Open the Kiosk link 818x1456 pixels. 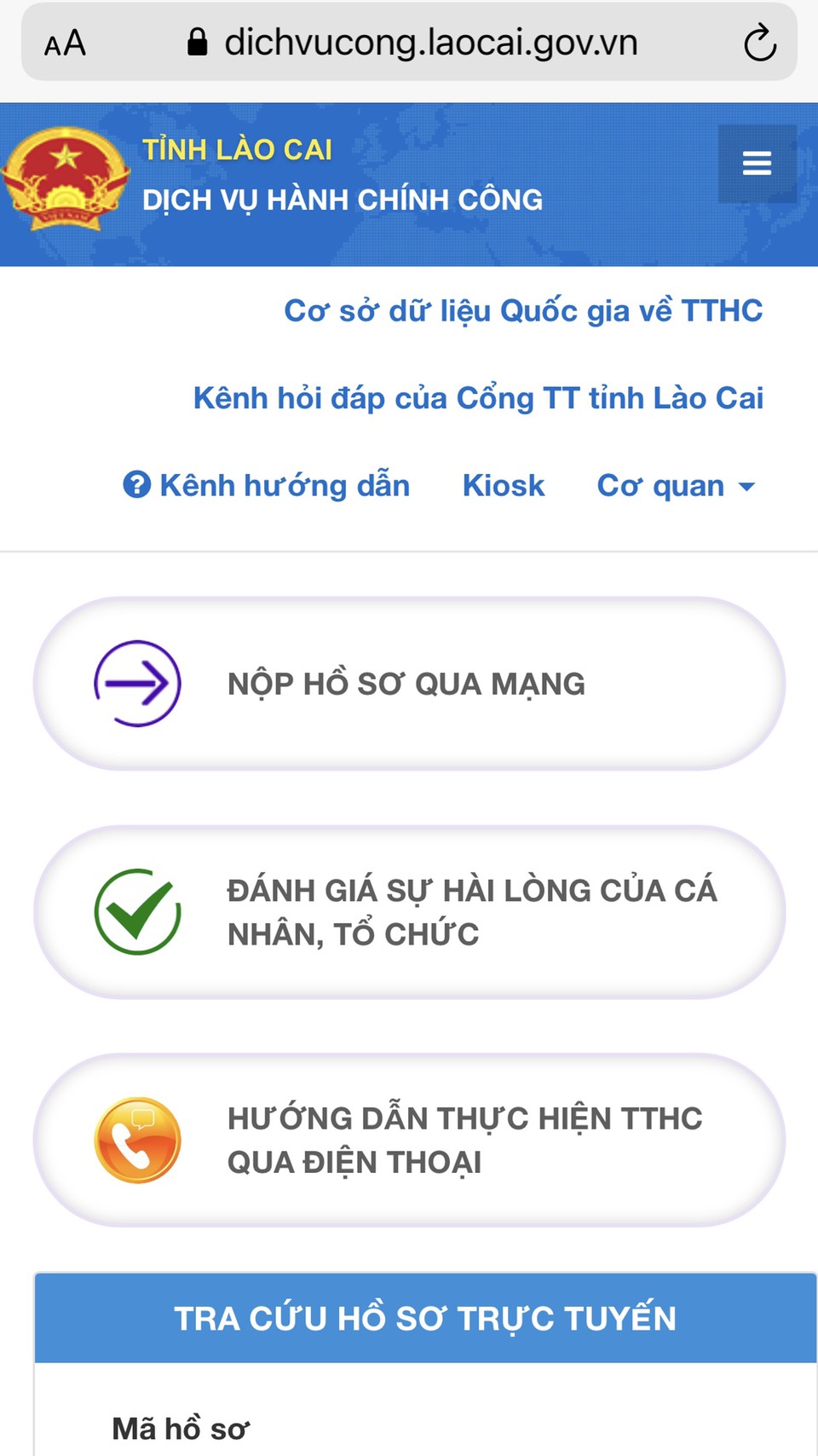pos(504,486)
